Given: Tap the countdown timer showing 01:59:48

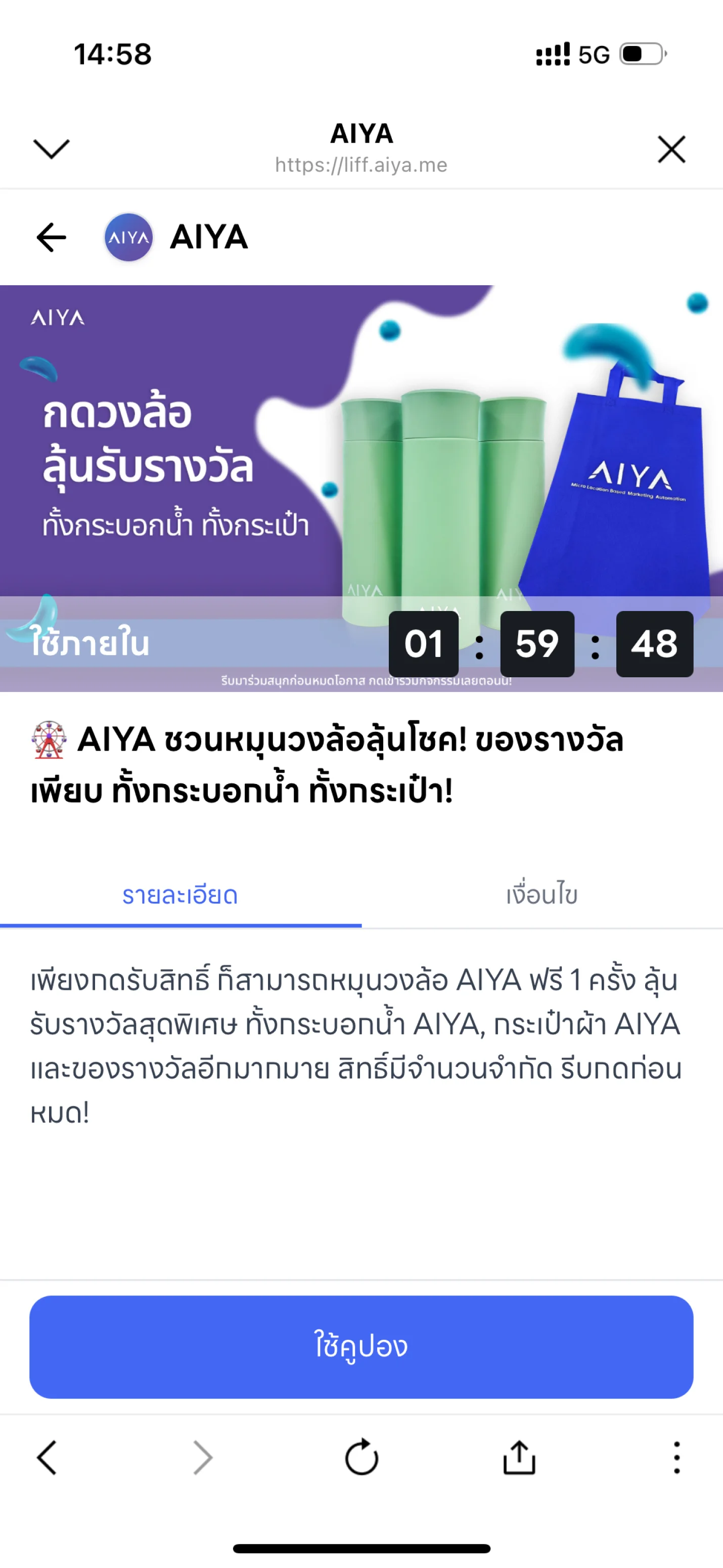Looking at the screenshot, I should [x=538, y=644].
